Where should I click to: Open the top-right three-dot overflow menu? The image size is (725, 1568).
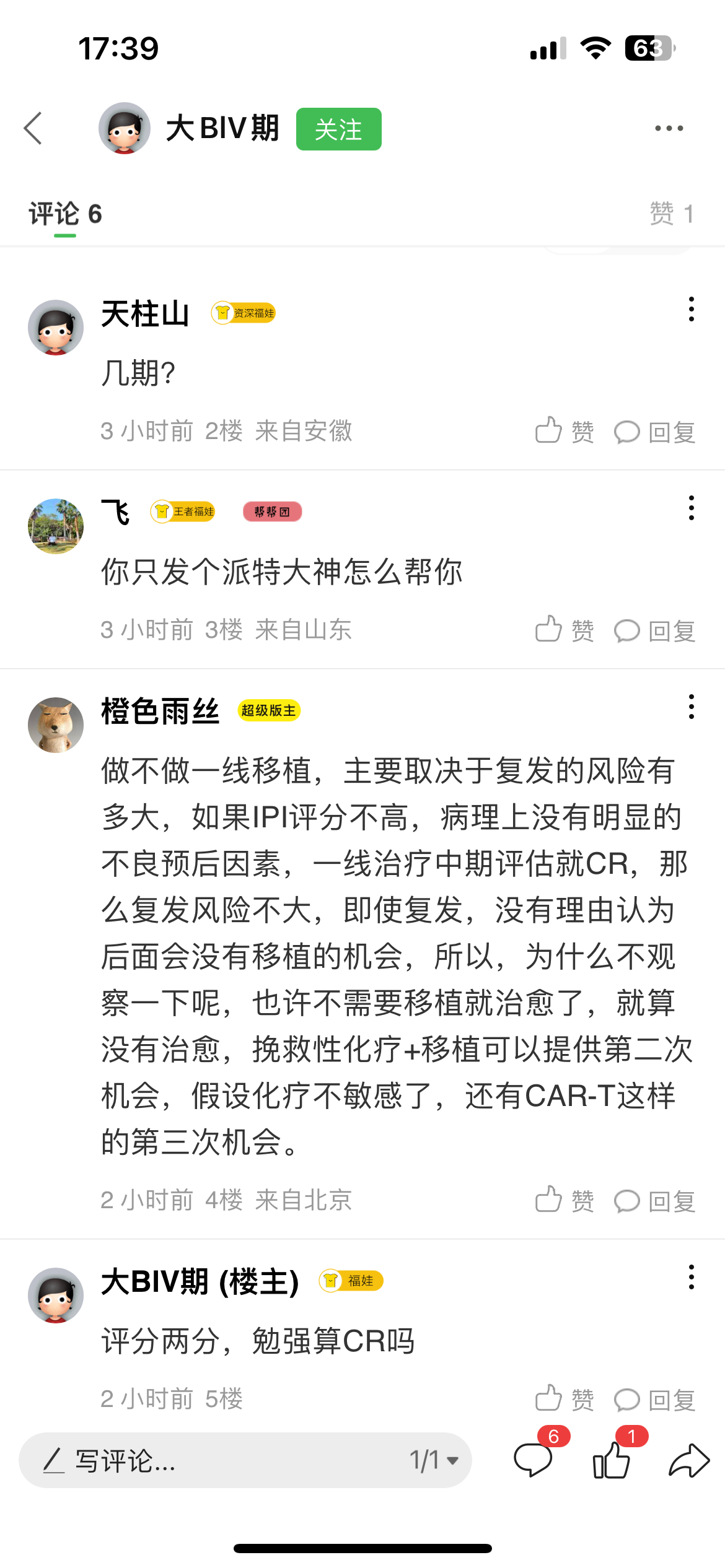click(669, 128)
